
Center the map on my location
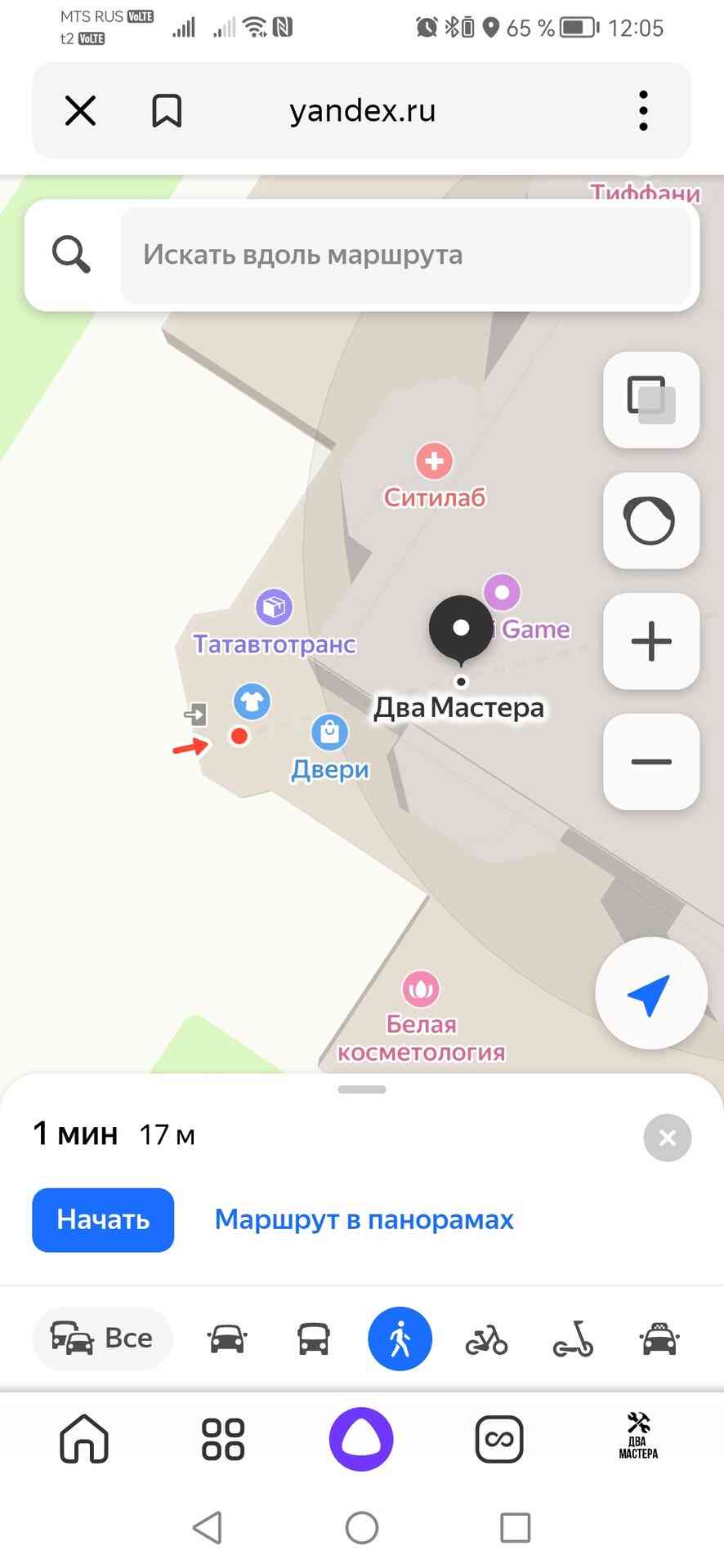point(650,993)
